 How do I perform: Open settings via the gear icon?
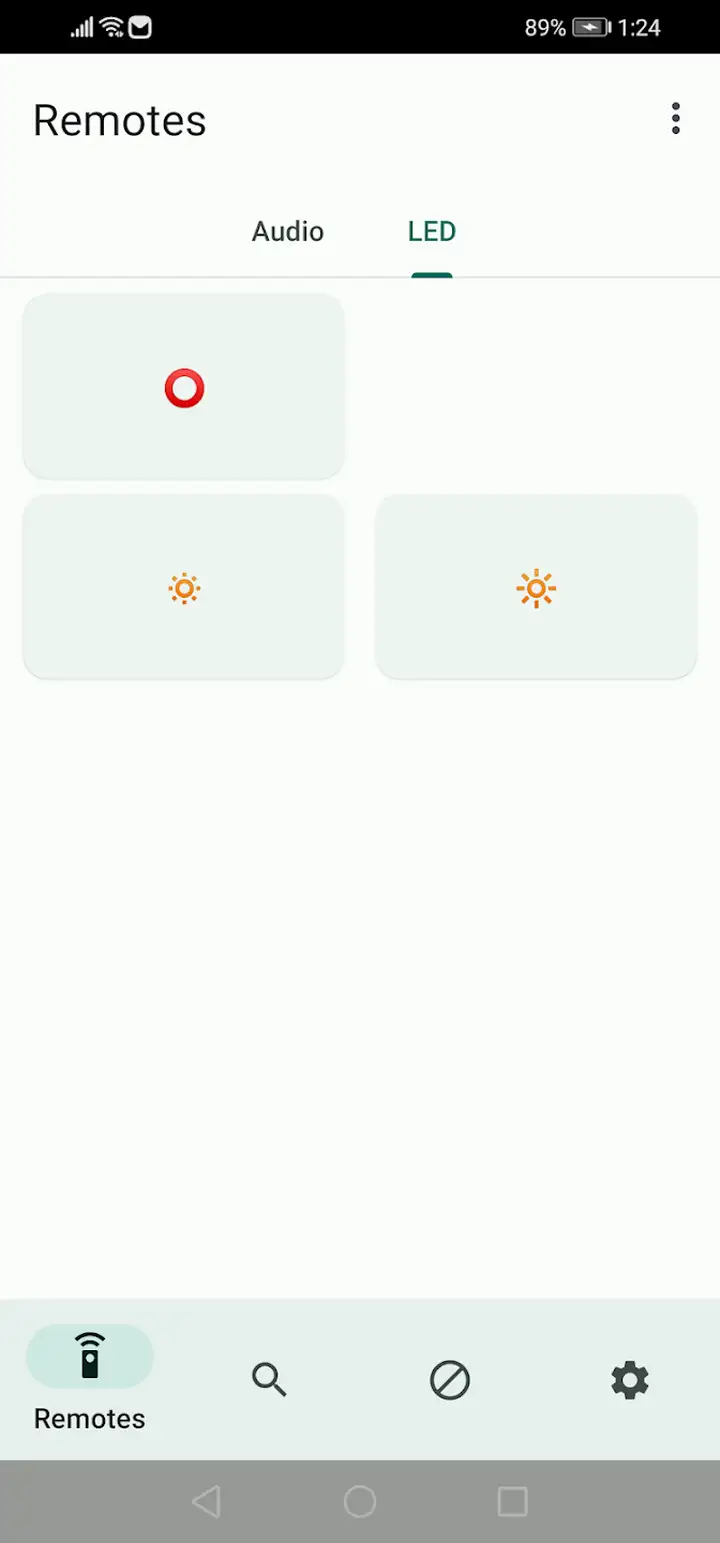[x=630, y=1380]
